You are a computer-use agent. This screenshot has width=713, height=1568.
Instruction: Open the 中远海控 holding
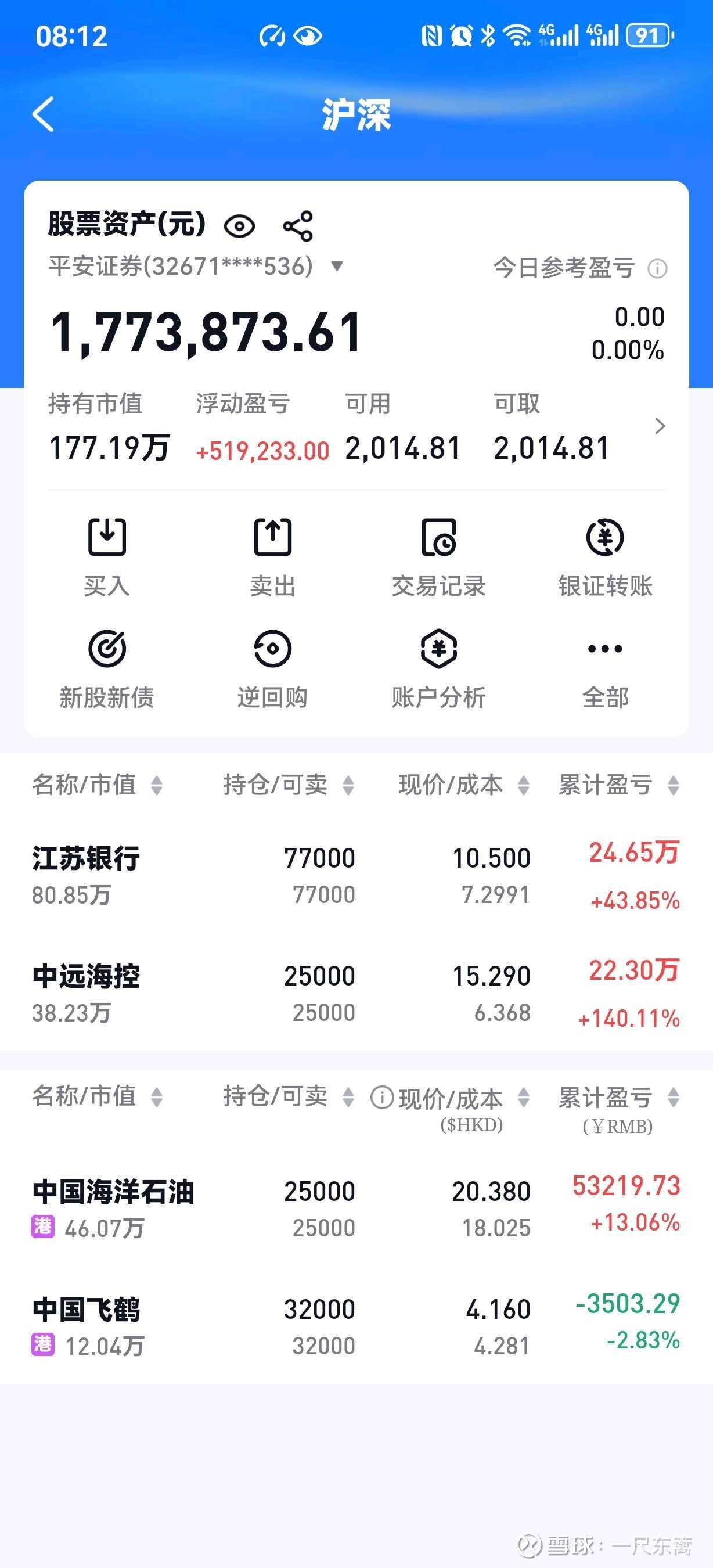pos(87,976)
